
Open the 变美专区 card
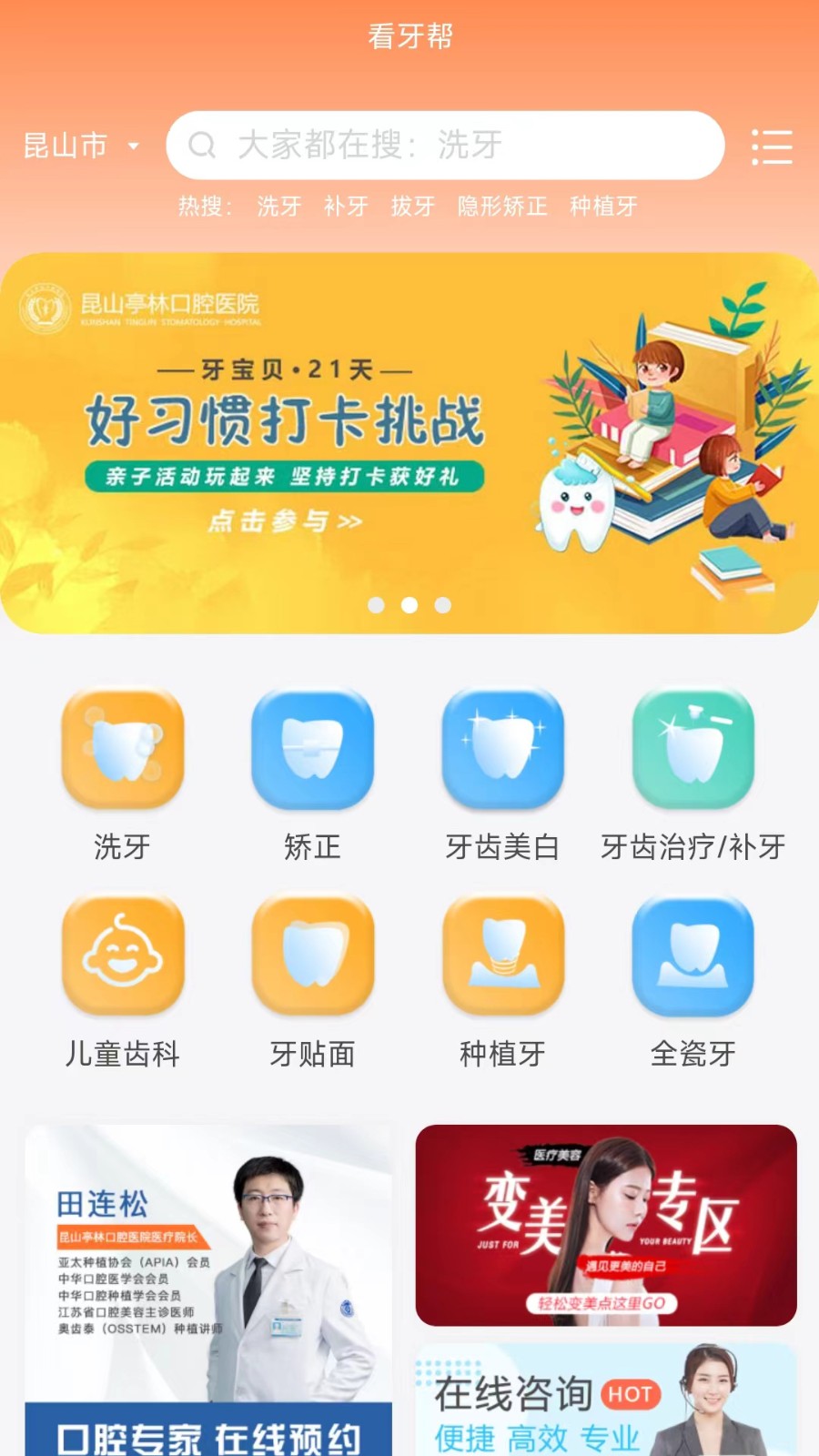point(606,1225)
